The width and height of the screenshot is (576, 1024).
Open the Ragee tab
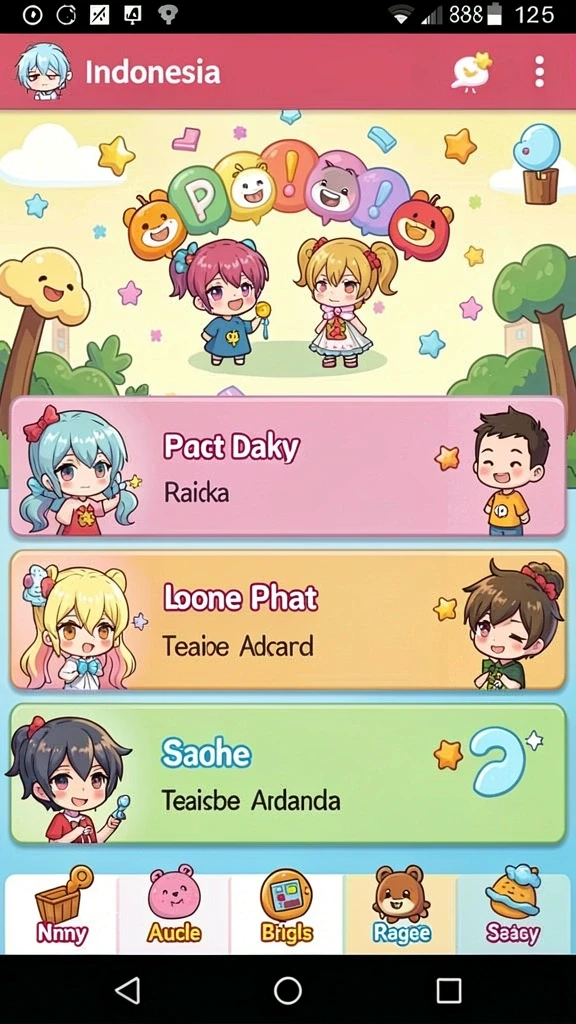(400, 913)
